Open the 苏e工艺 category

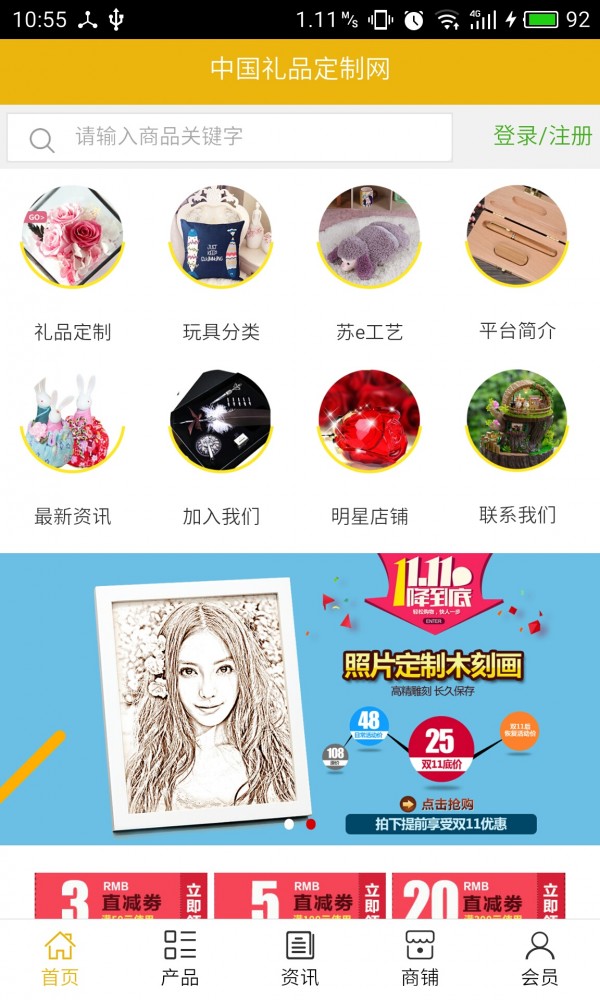point(370,263)
